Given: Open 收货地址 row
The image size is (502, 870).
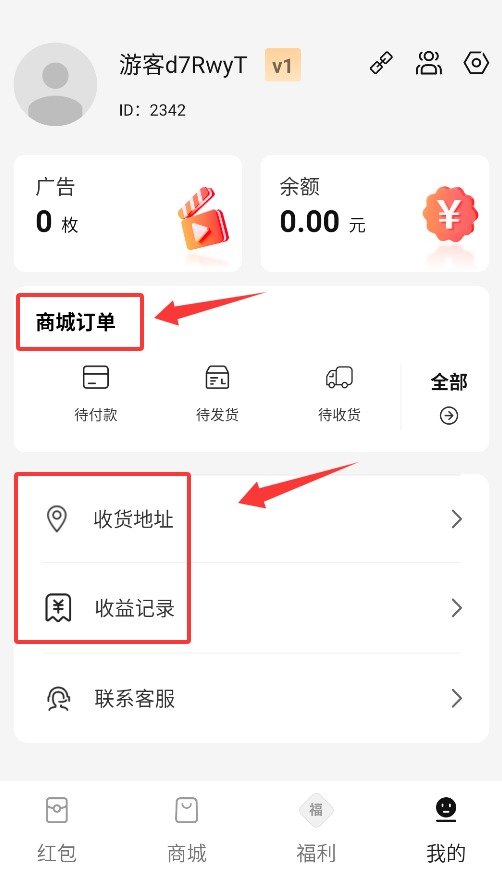Looking at the screenshot, I should 251,519.
